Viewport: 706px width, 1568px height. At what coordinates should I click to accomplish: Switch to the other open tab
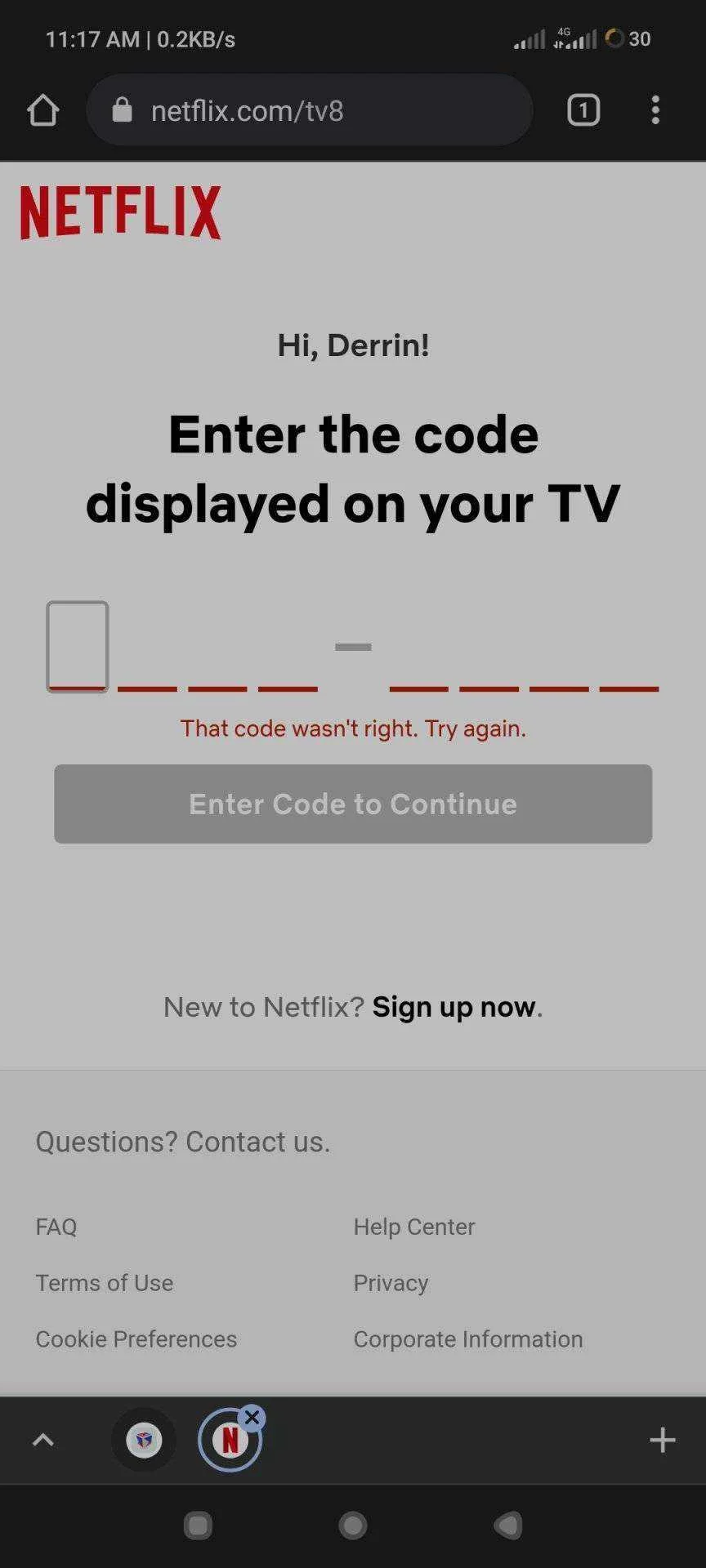(x=144, y=1440)
